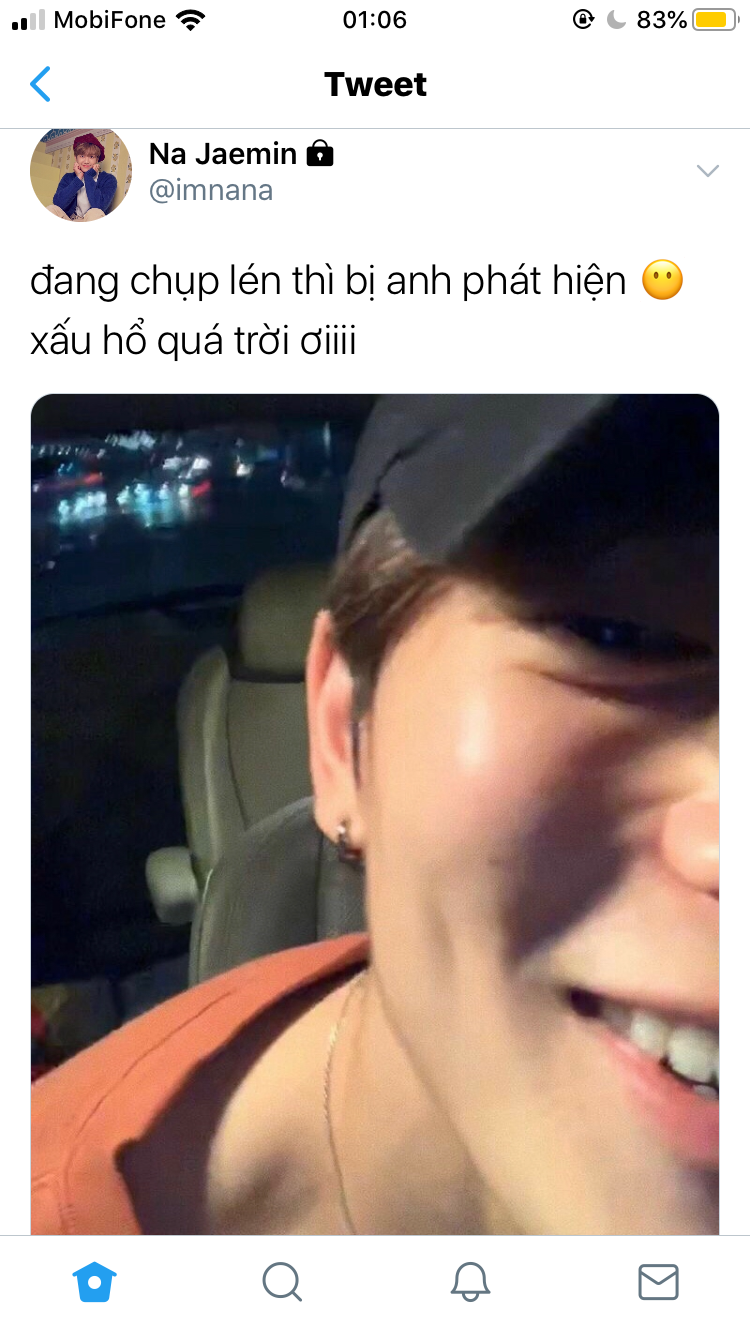This screenshot has height=1334, width=750.
Task: Go back from the Tweet screen
Action: pos(40,85)
